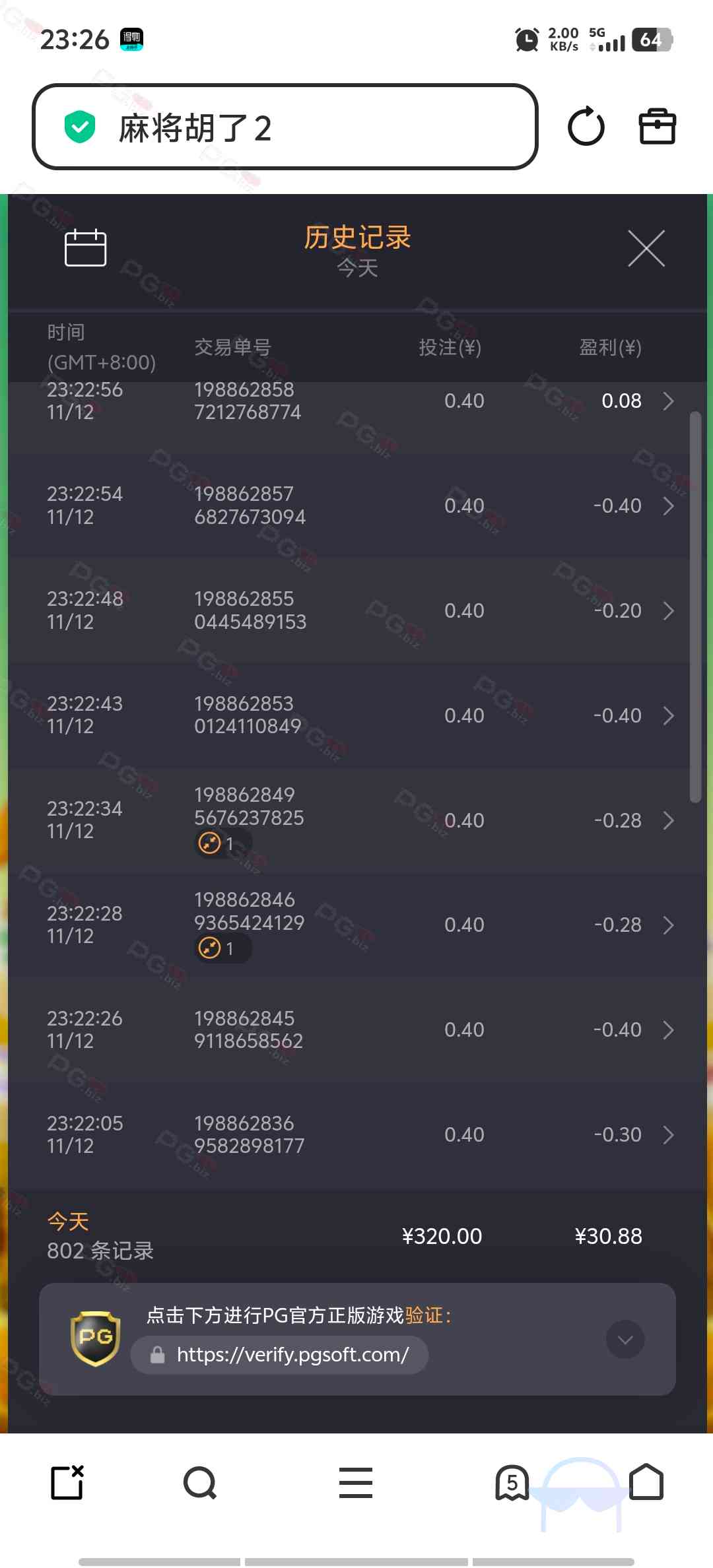Tap the address bar showing 麻将胡了2
The height and width of the screenshot is (1568, 713).
pos(284,127)
